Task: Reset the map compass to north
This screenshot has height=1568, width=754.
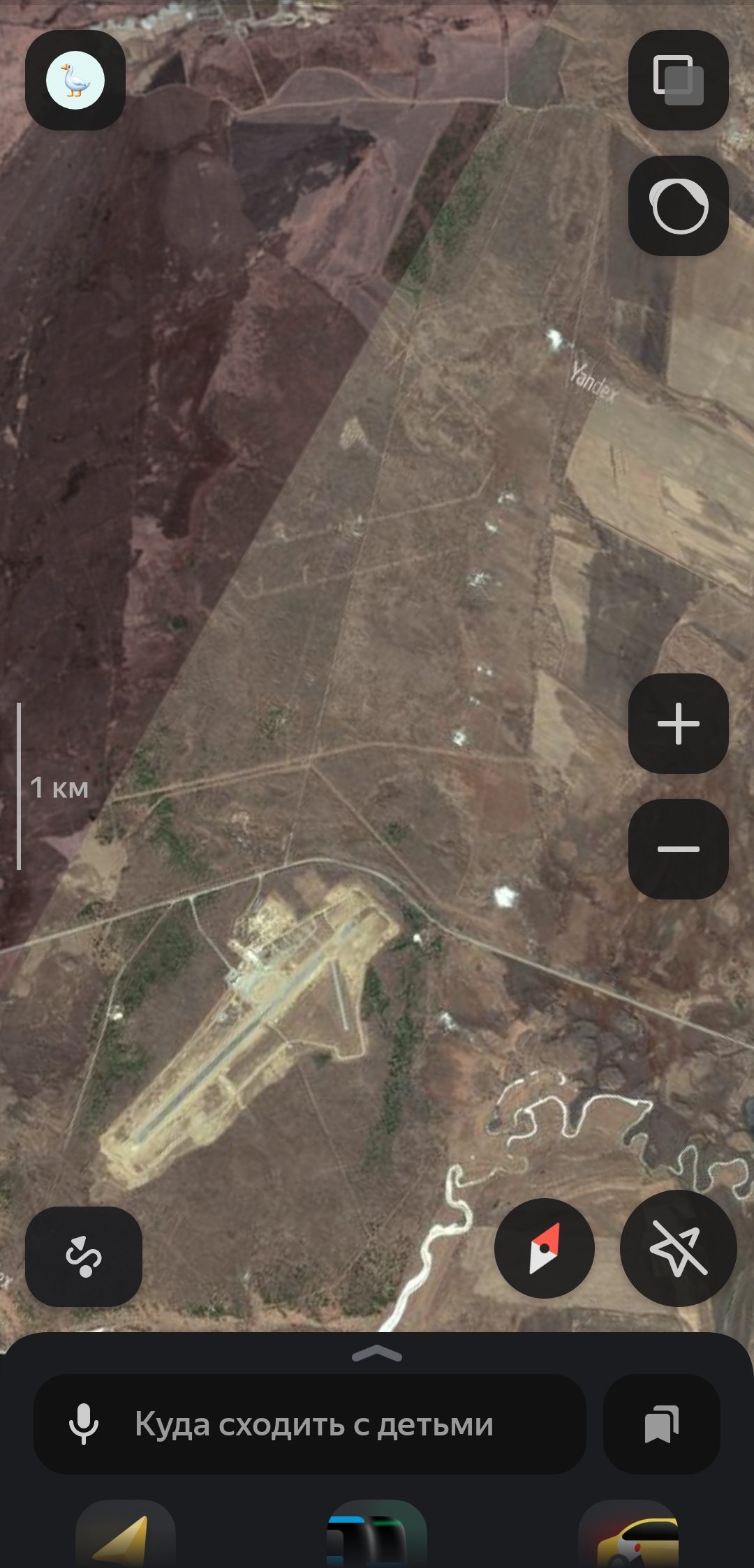Action: [544, 1248]
